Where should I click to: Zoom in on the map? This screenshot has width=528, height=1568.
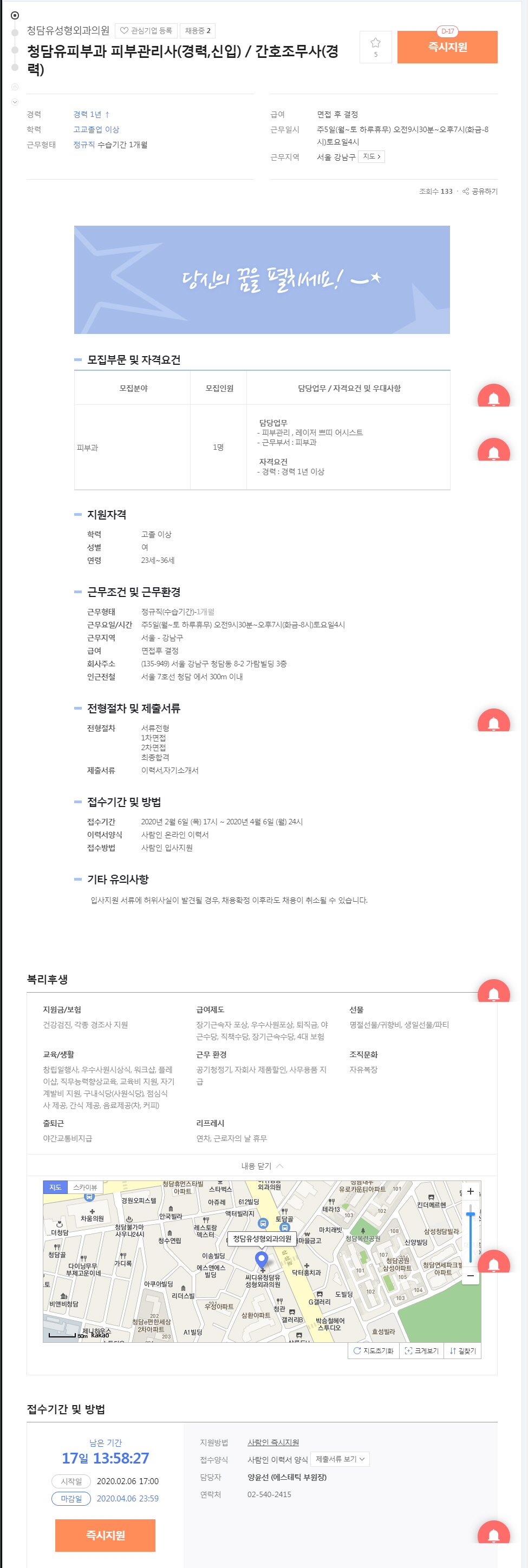click(470, 1191)
